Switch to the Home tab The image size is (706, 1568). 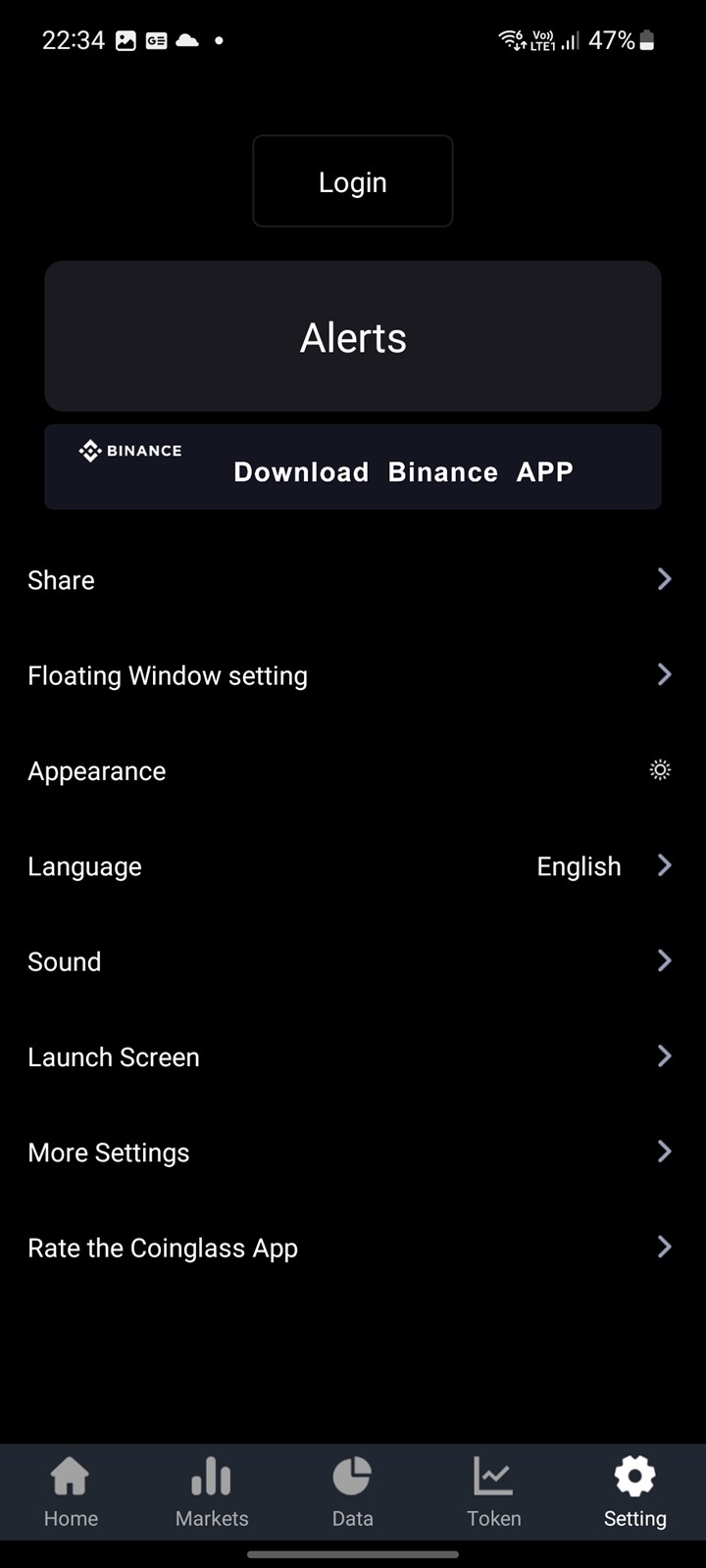pyautogui.click(x=71, y=1492)
